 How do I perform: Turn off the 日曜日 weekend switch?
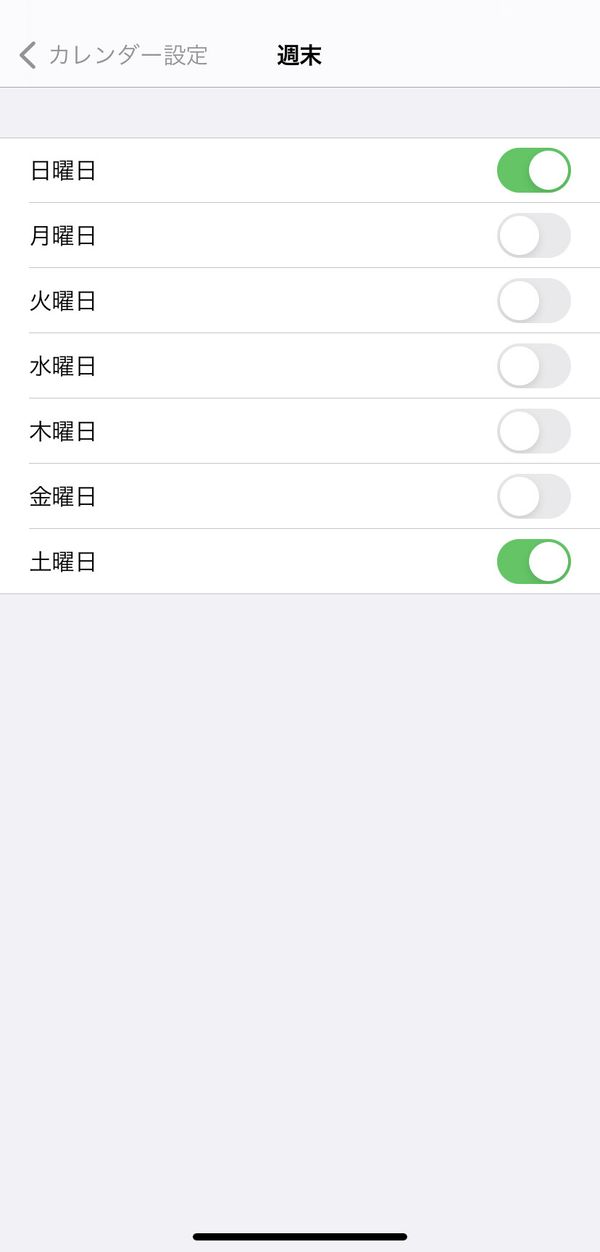tap(534, 170)
